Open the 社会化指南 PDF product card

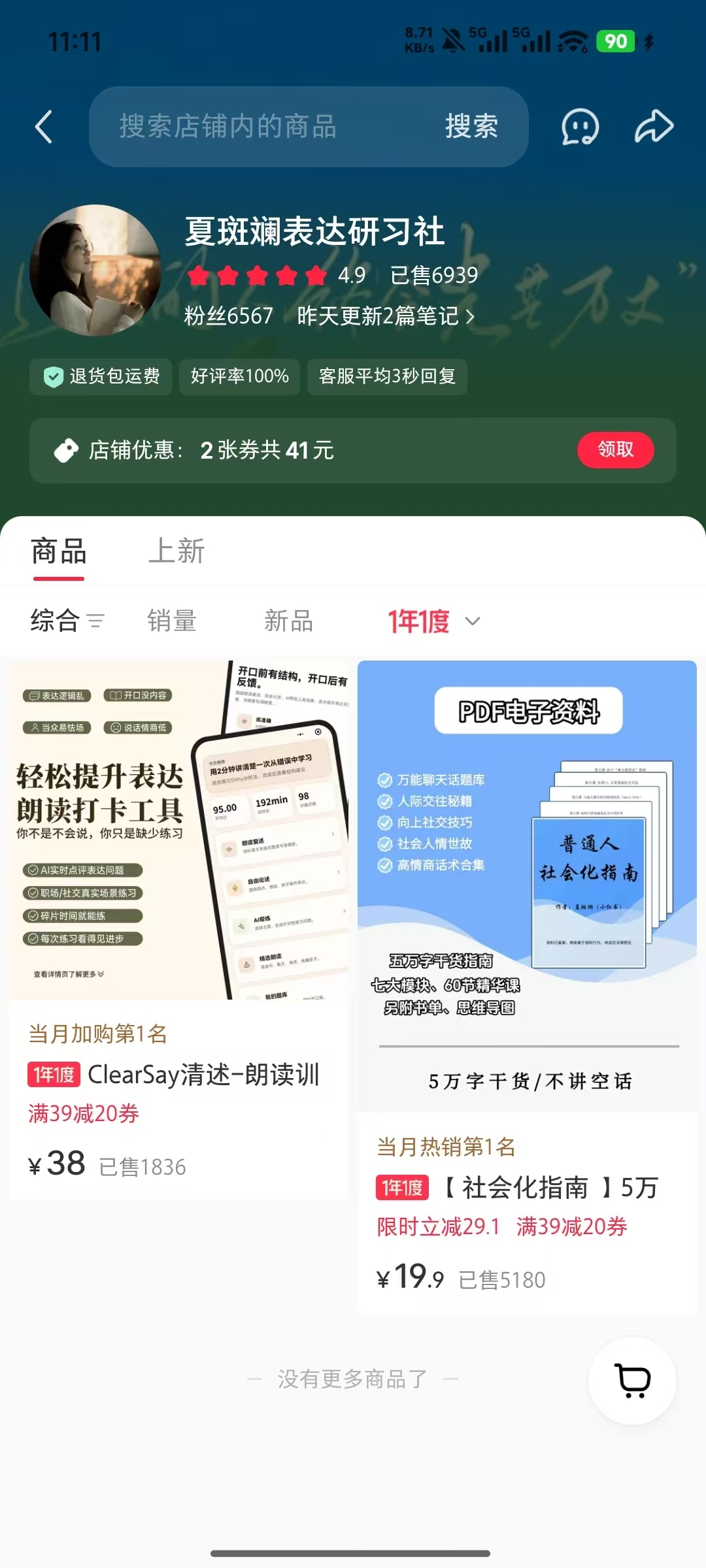(x=527, y=987)
